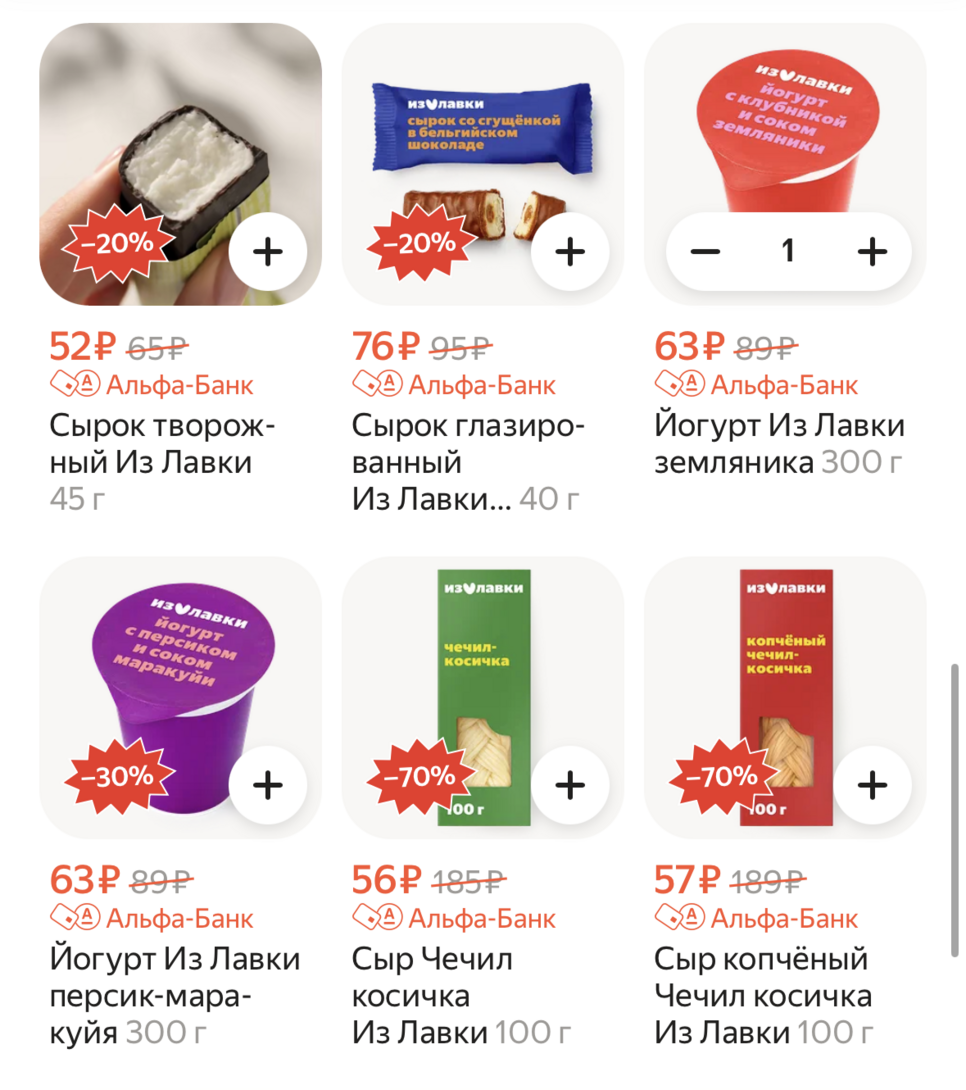This screenshot has height=1090, width=966.
Task: Add Йогурт персик-маракуйя to cart
Action: (x=267, y=785)
